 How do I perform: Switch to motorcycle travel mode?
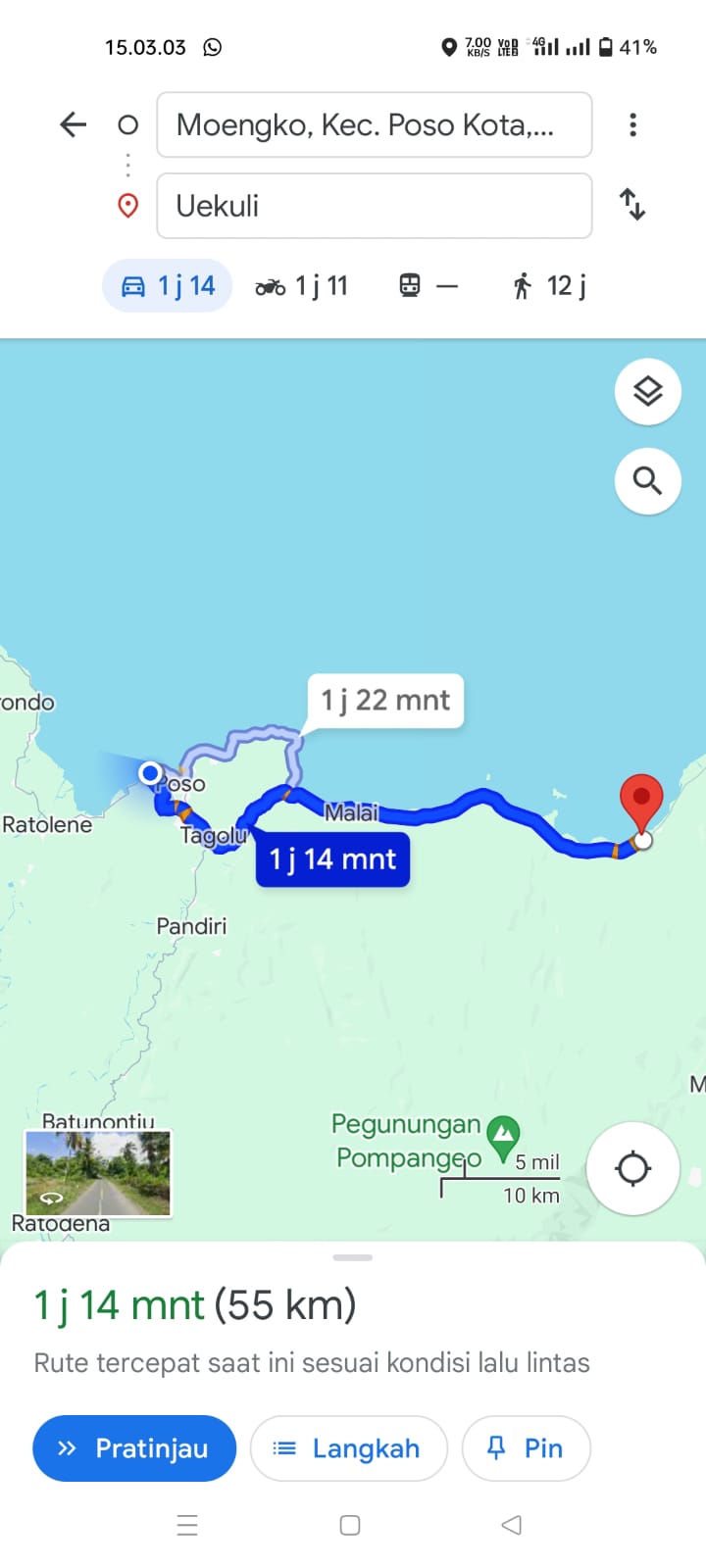302,286
